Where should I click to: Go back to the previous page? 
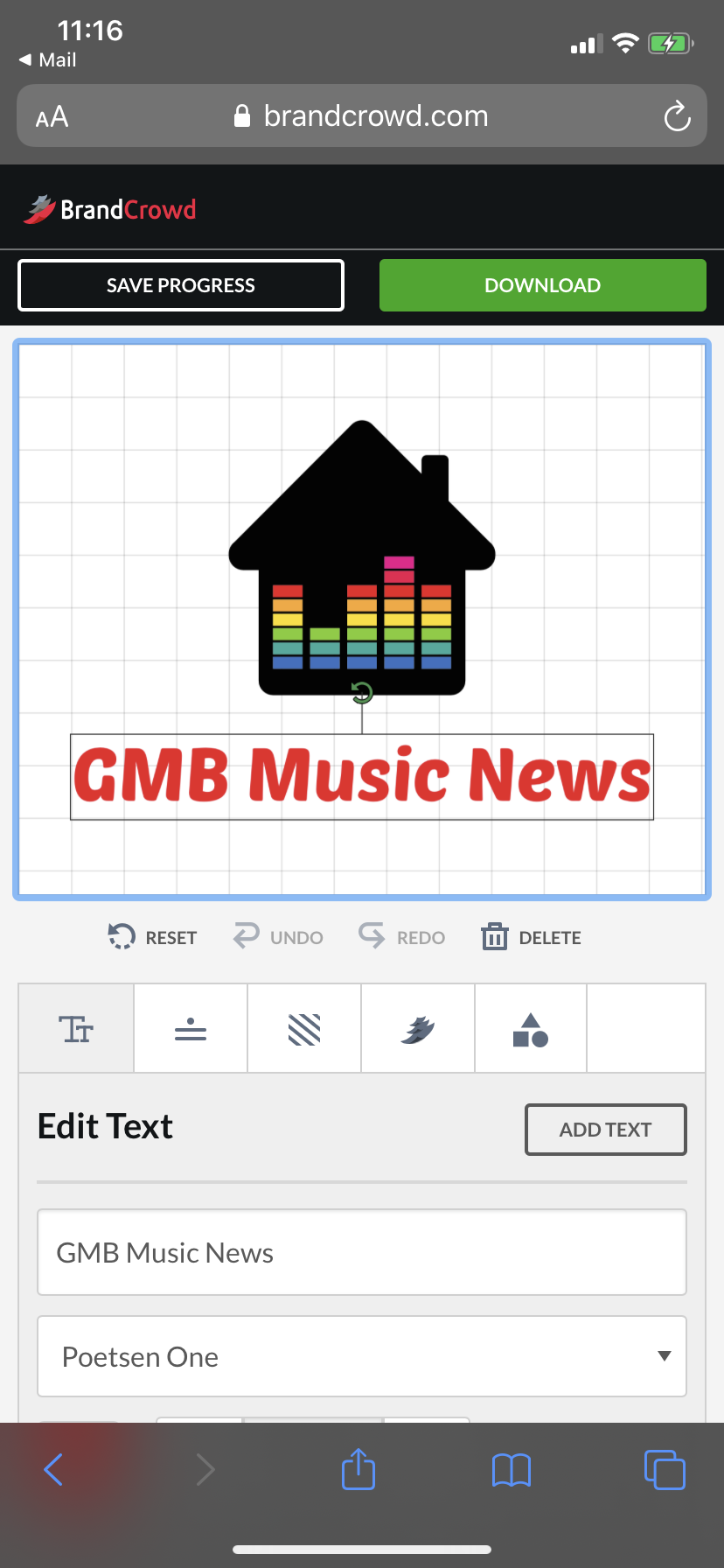(x=53, y=1470)
